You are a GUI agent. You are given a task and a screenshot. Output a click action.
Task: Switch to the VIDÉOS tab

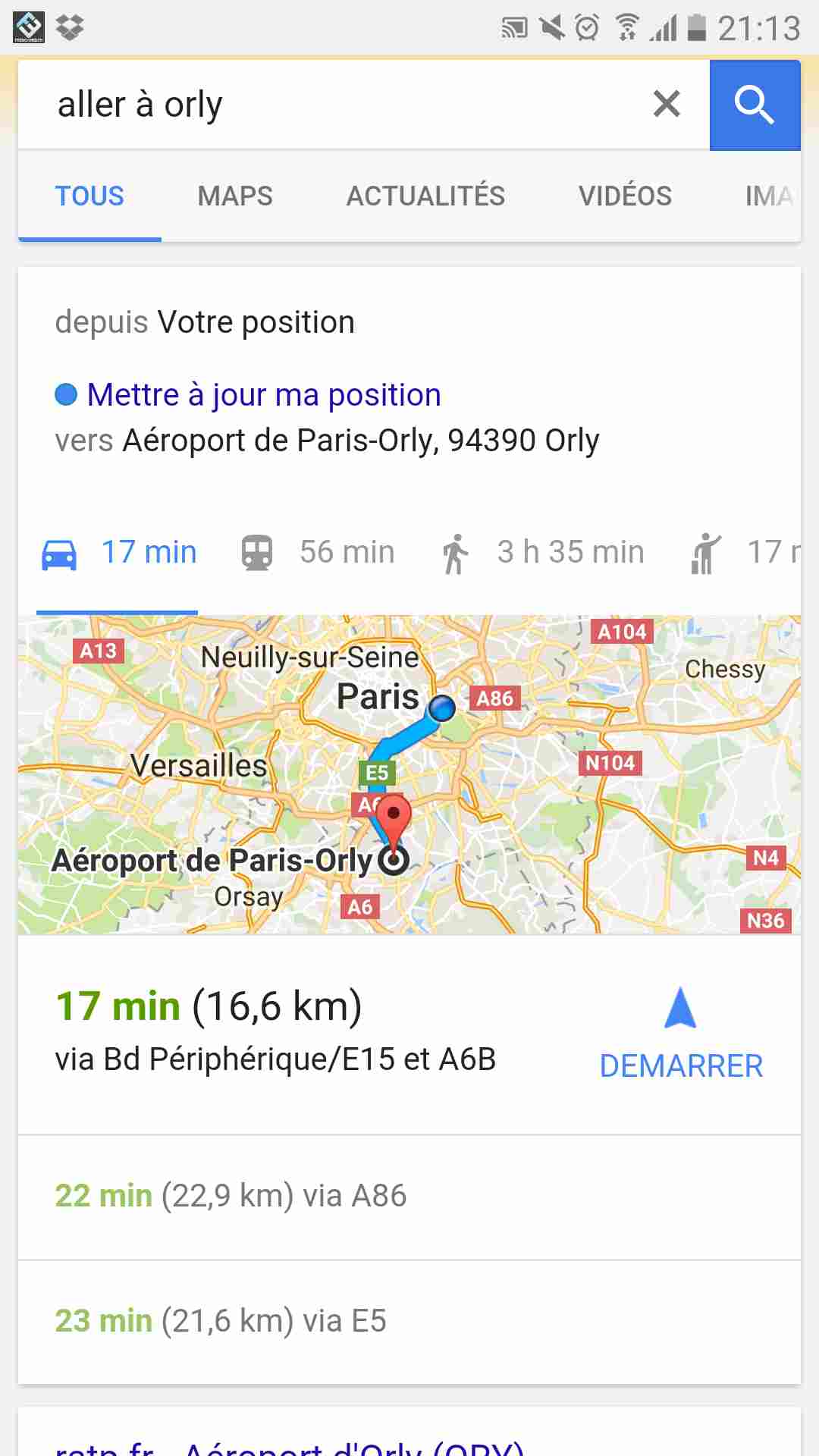pos(625,196)
